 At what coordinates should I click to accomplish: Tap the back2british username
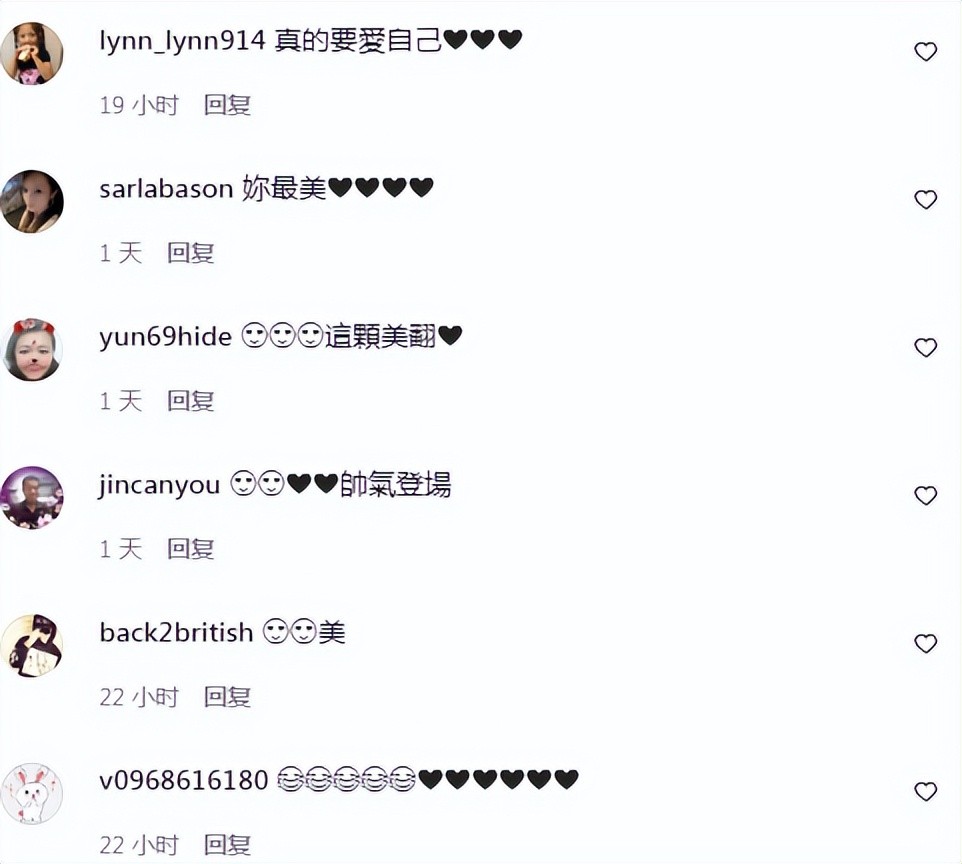click(176, 633)
